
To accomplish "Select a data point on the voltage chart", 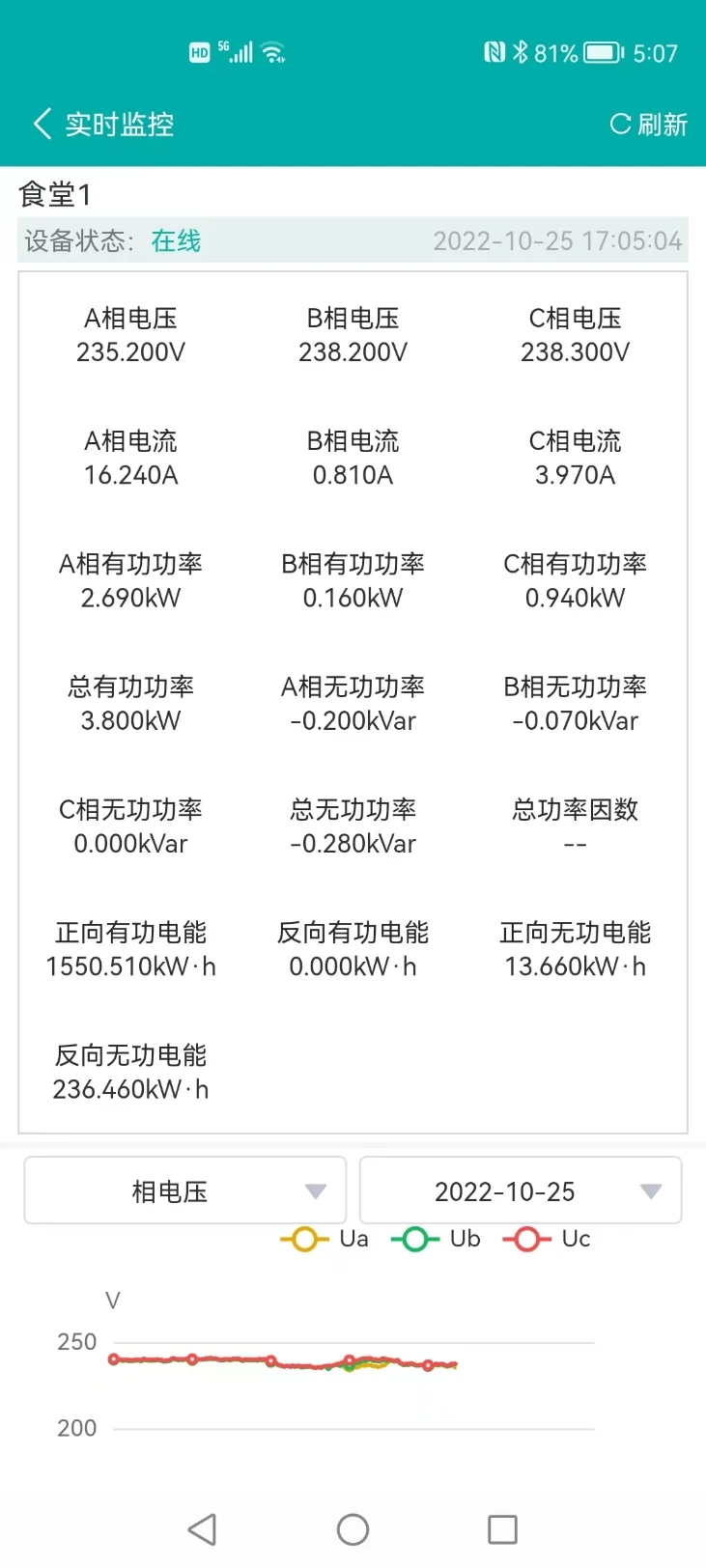I will tap(270, 1361).
